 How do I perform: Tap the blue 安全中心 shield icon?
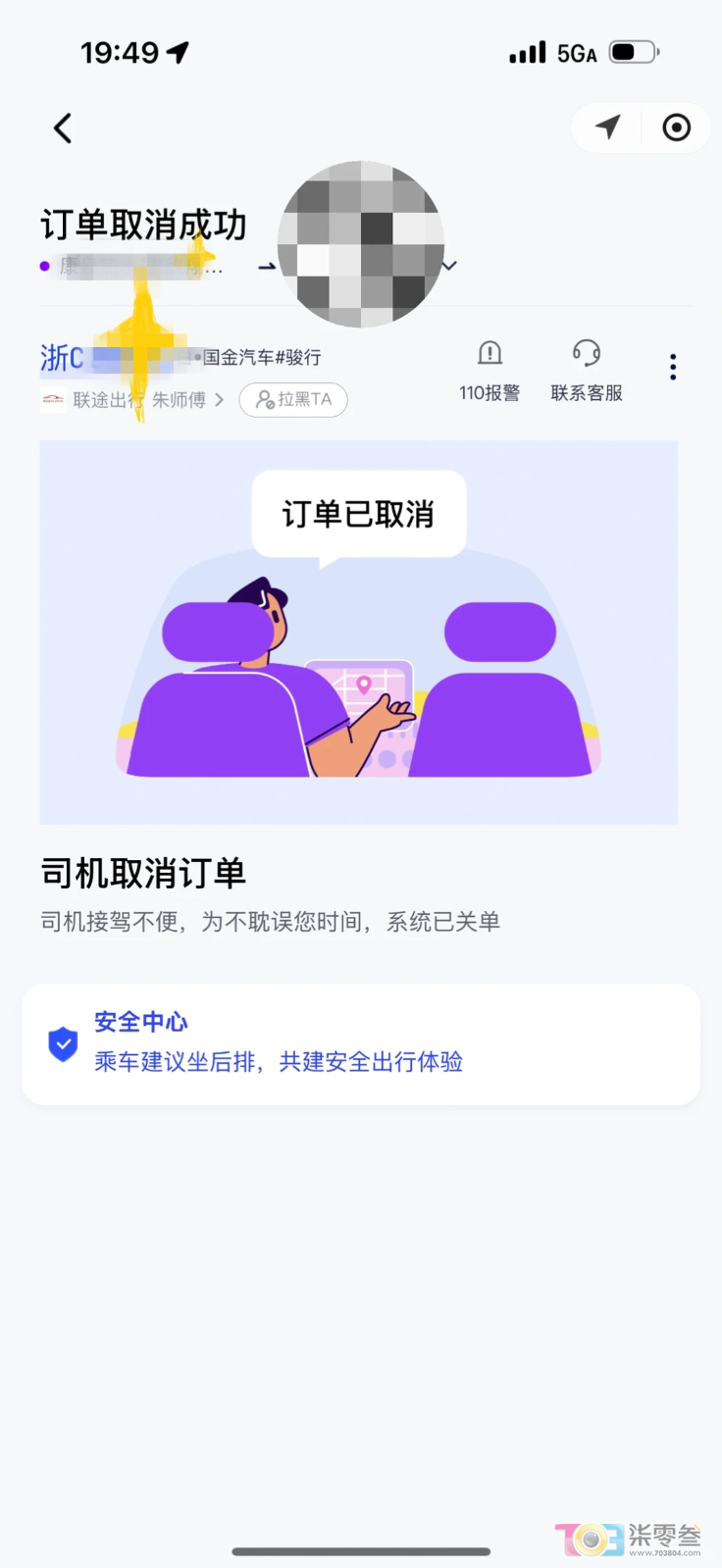[x=62, y=1043]
